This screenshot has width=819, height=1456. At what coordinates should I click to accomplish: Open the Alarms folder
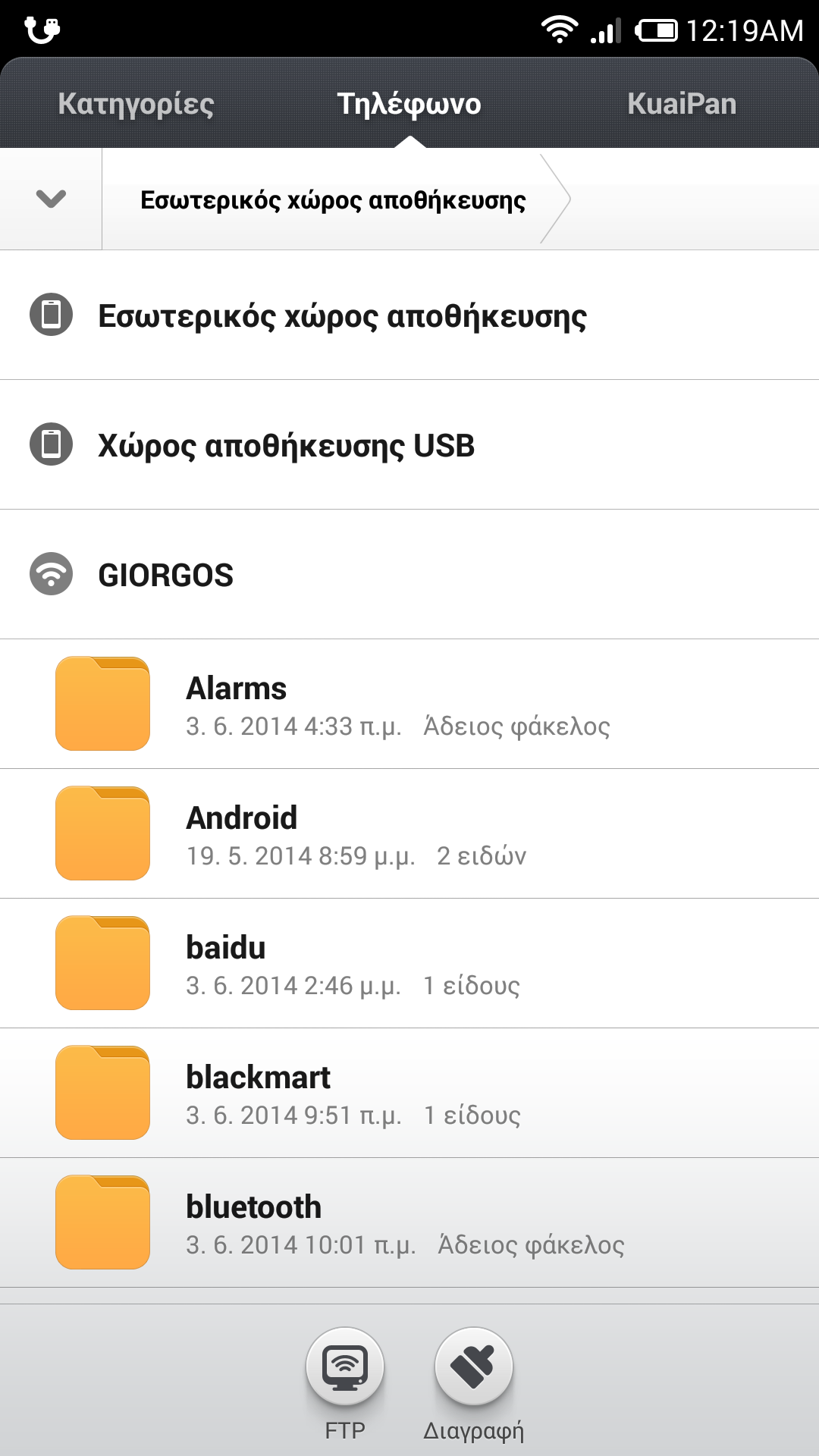coord(409,704)
